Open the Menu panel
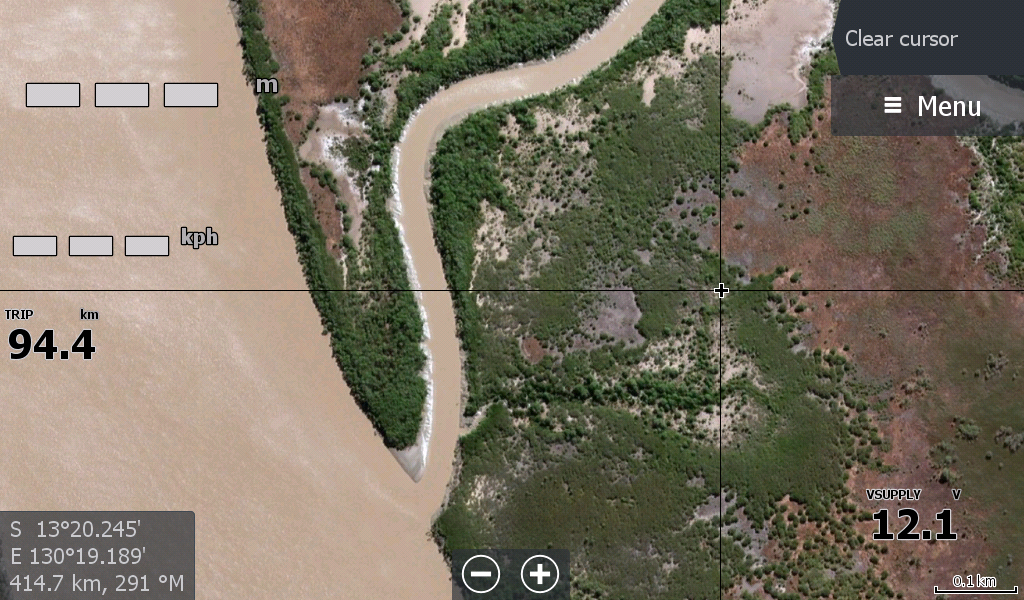This screenshot has width=1024, height=600. [x=931, y=106]
